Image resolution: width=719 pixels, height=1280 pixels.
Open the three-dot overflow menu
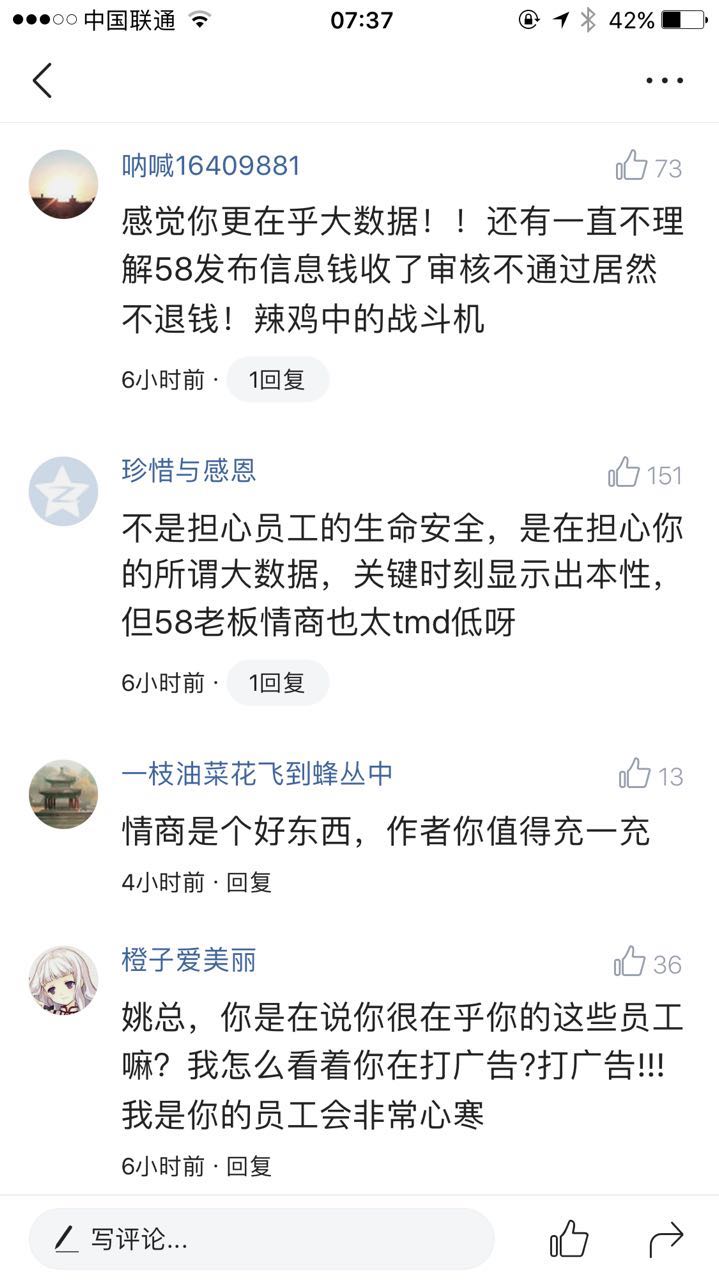click(x=664, y=80)
